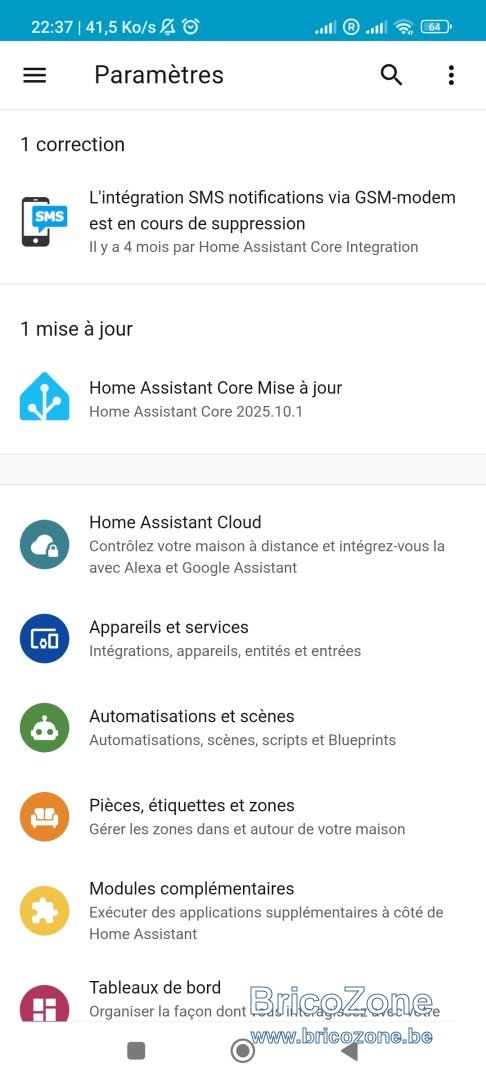Tap the search magnifier icon
The width and height of the screenshot is (486, 1080).
pyautogui.click(x=392, y=75)
